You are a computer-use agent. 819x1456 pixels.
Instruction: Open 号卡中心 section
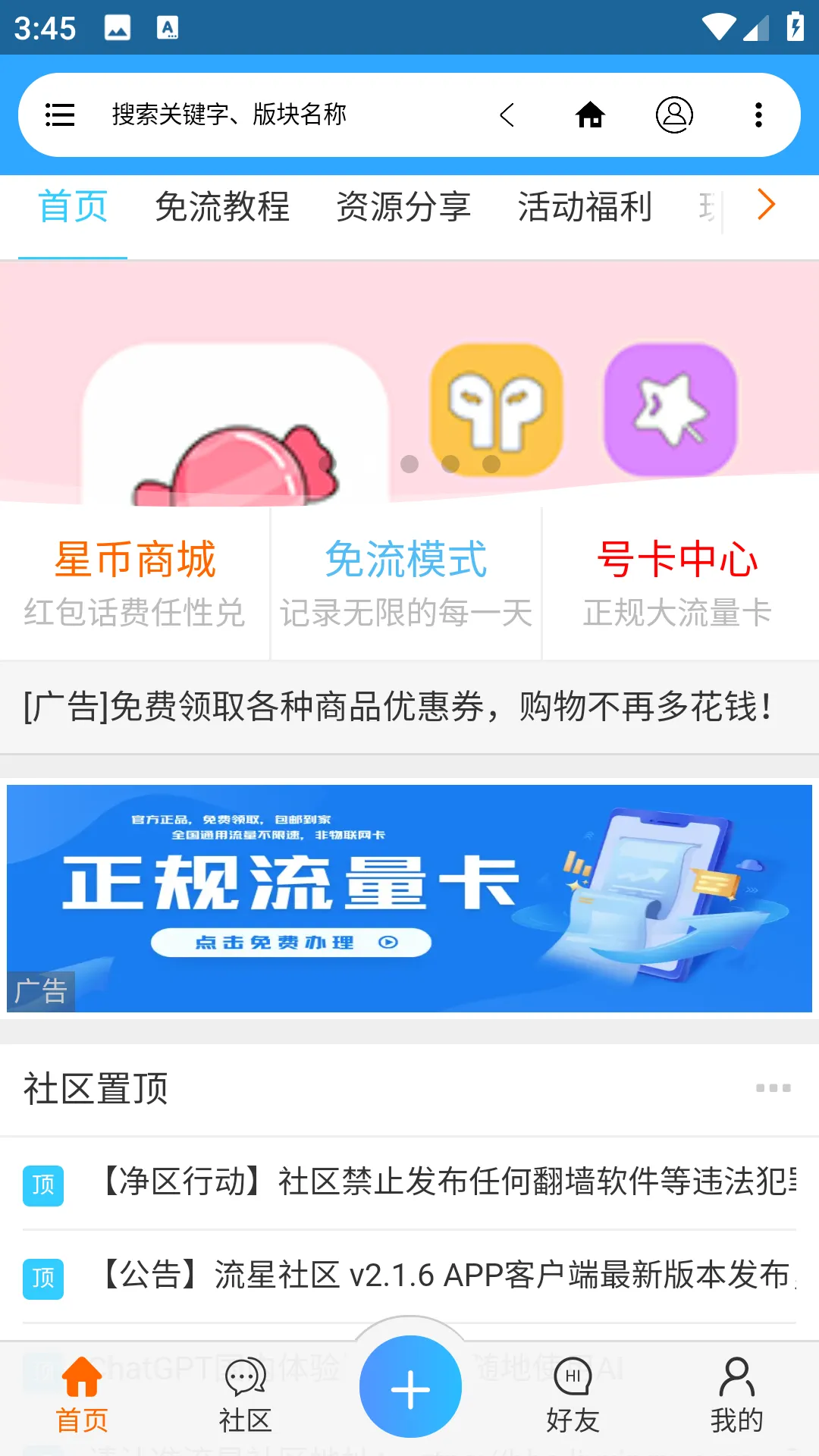click(678, 583)
